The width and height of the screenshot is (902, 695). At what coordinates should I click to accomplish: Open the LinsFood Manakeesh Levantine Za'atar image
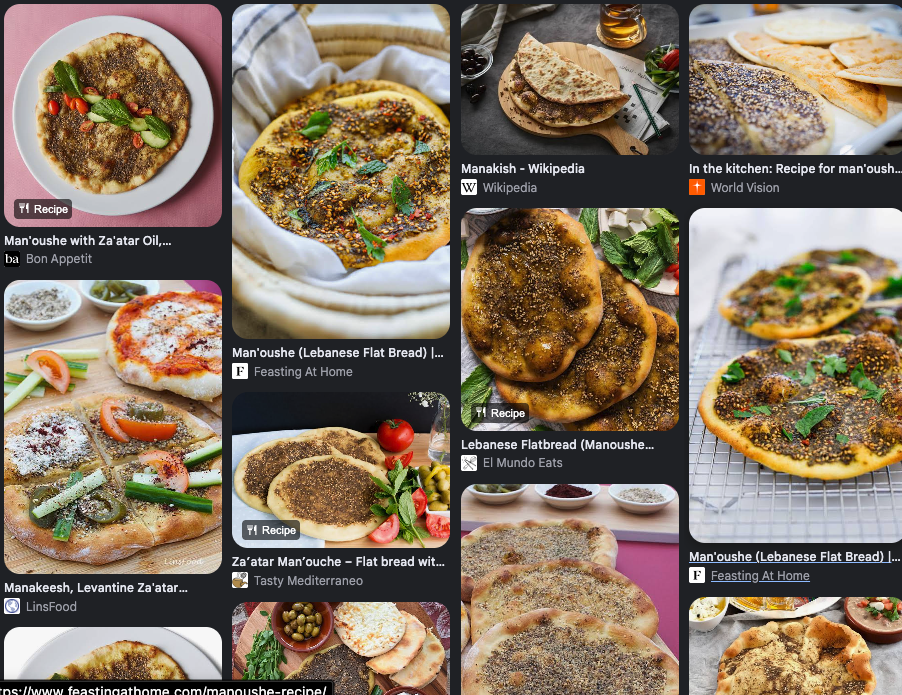coord(113,427)
